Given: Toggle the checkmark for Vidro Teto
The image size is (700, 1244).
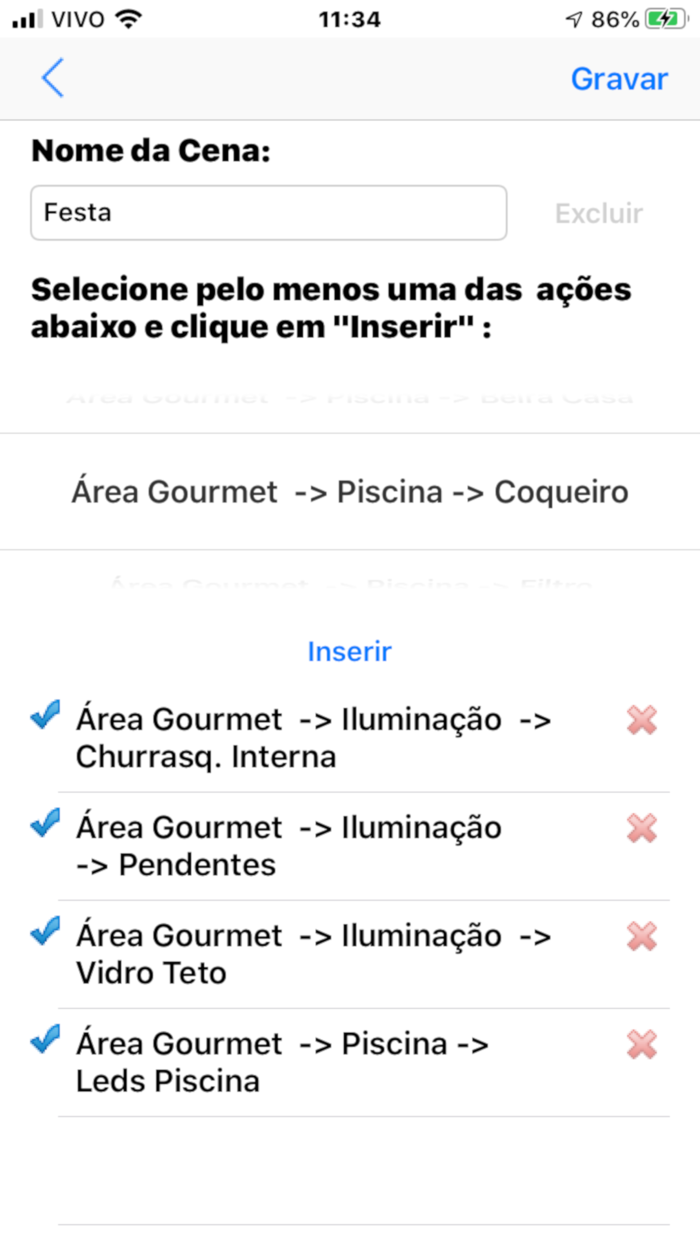Looking at the screenshot, I should pyautogui.click(x=46, y=932).
